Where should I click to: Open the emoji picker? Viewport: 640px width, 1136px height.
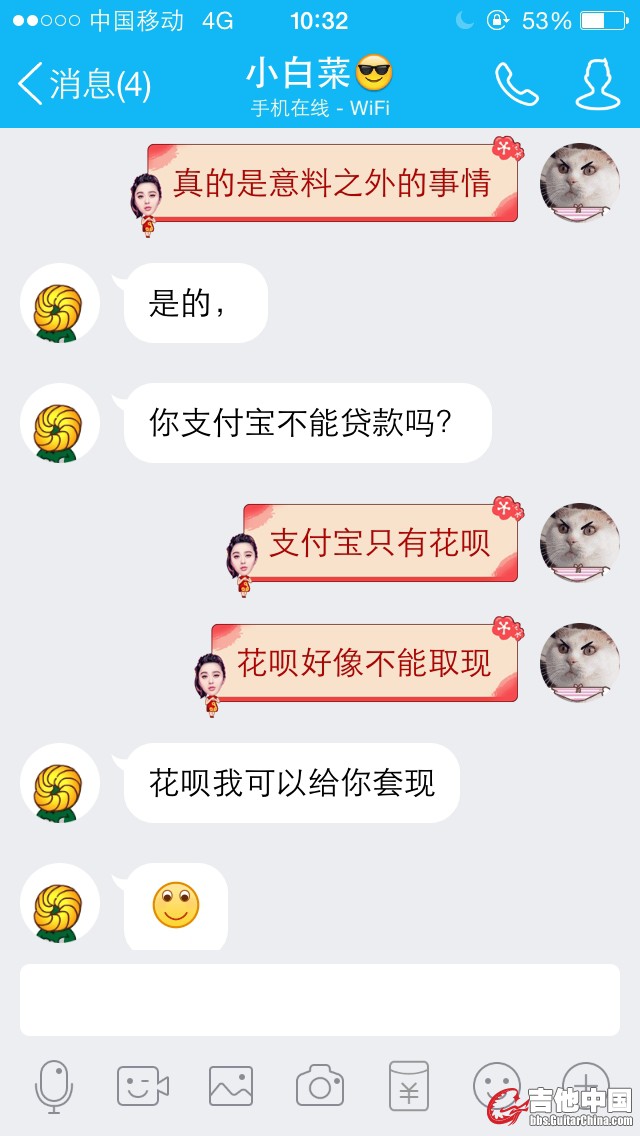click(497, 1084)
